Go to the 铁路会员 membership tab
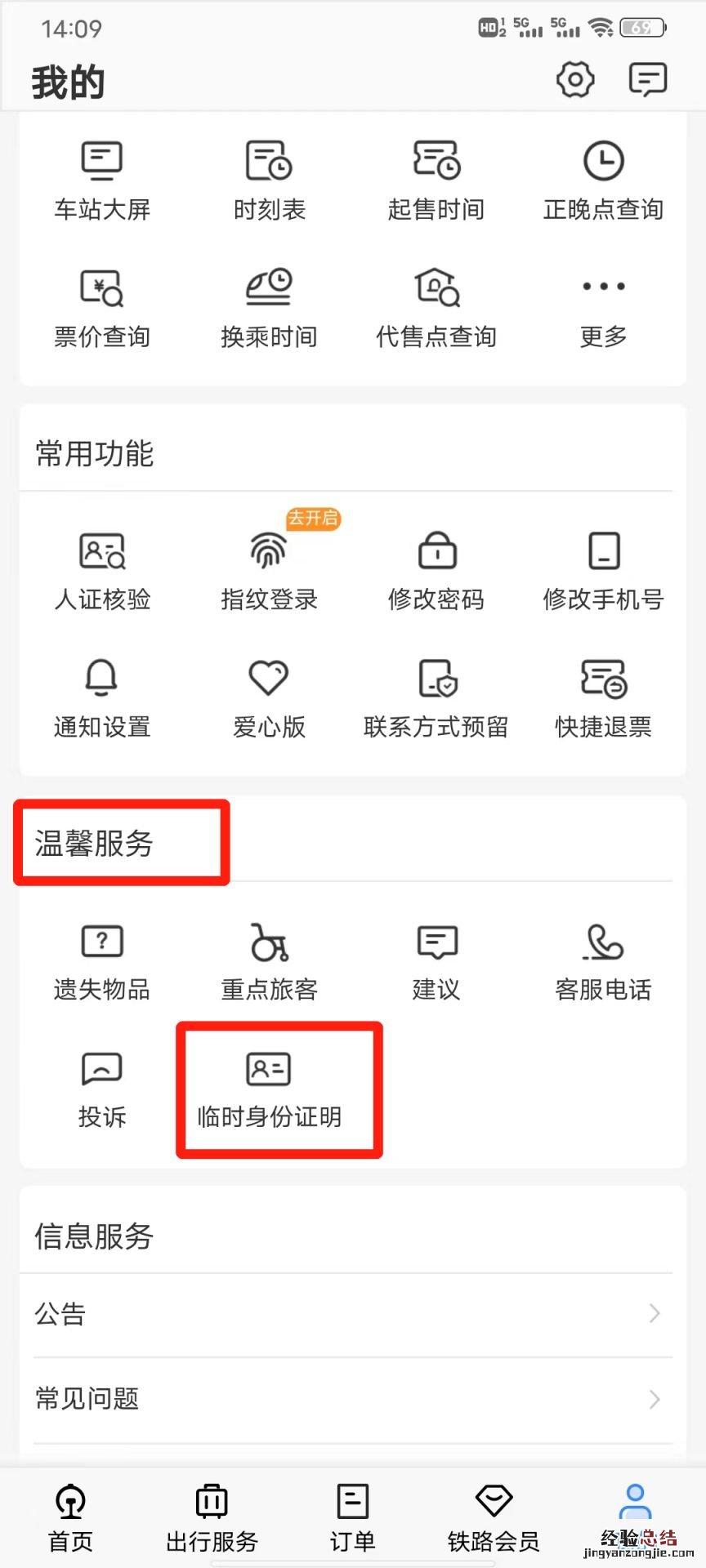This screenshot has width=706, height=1568. (x=492, y=1517)
